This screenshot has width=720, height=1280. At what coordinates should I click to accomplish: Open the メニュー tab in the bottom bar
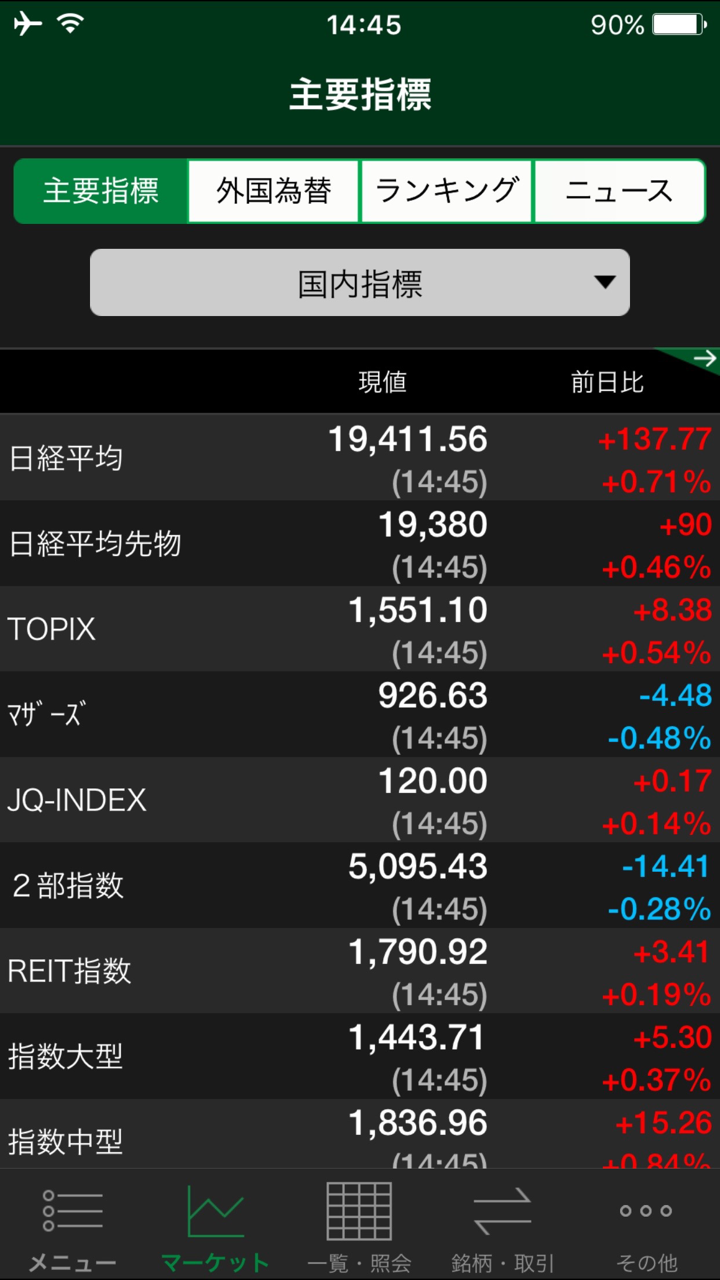click(72, 1227)
